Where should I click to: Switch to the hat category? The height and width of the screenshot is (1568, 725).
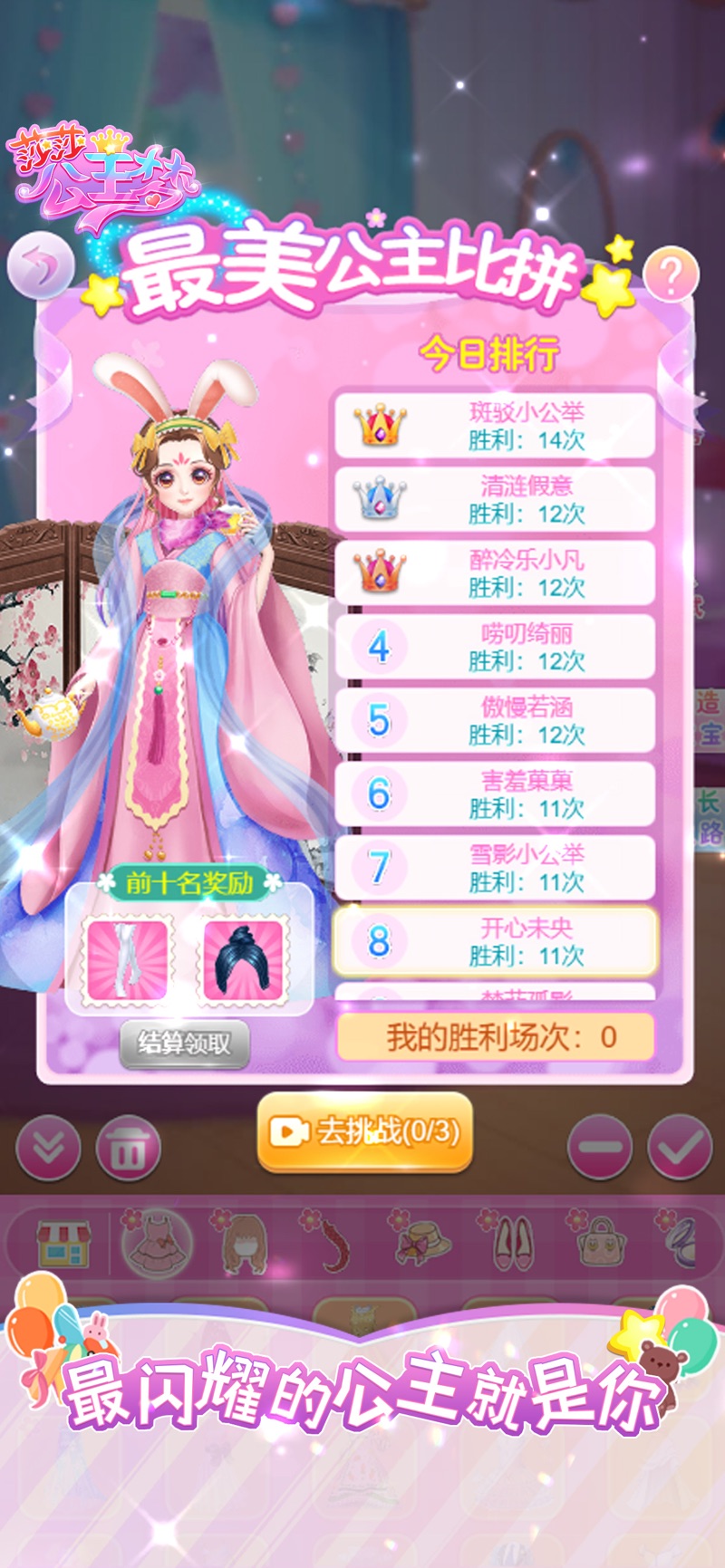[422, 1243]
